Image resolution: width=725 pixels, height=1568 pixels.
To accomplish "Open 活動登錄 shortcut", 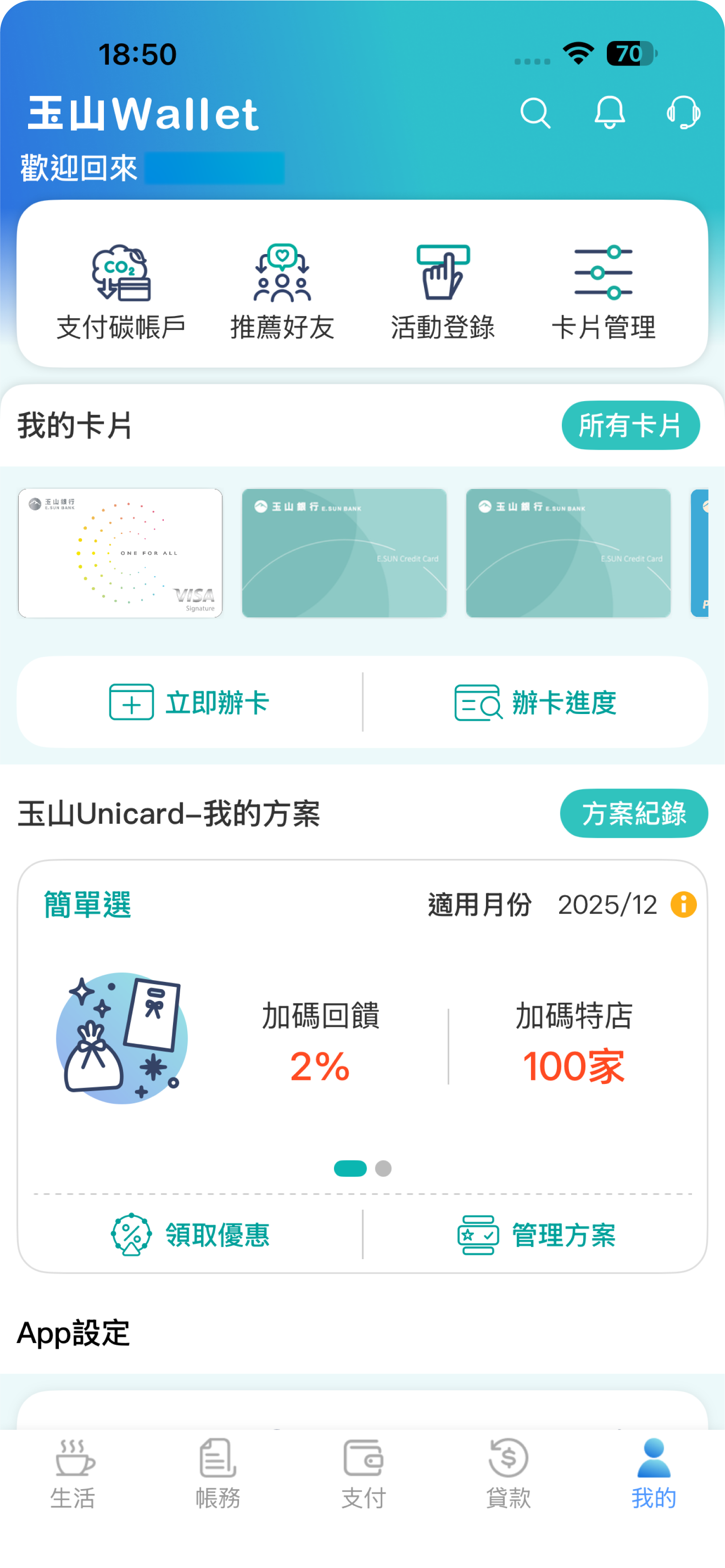I will click(x=443, y=293).
